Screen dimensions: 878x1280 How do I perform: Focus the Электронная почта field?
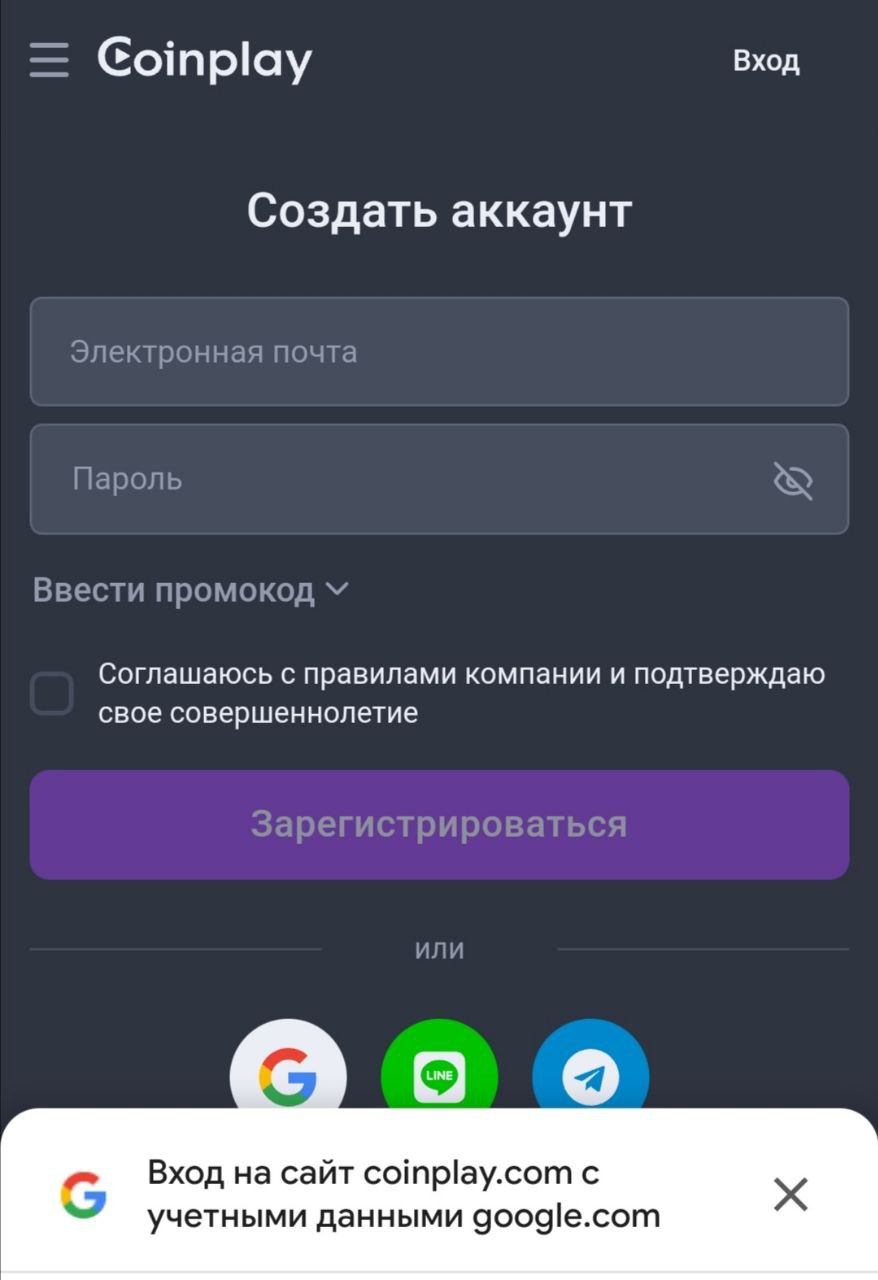439,352
